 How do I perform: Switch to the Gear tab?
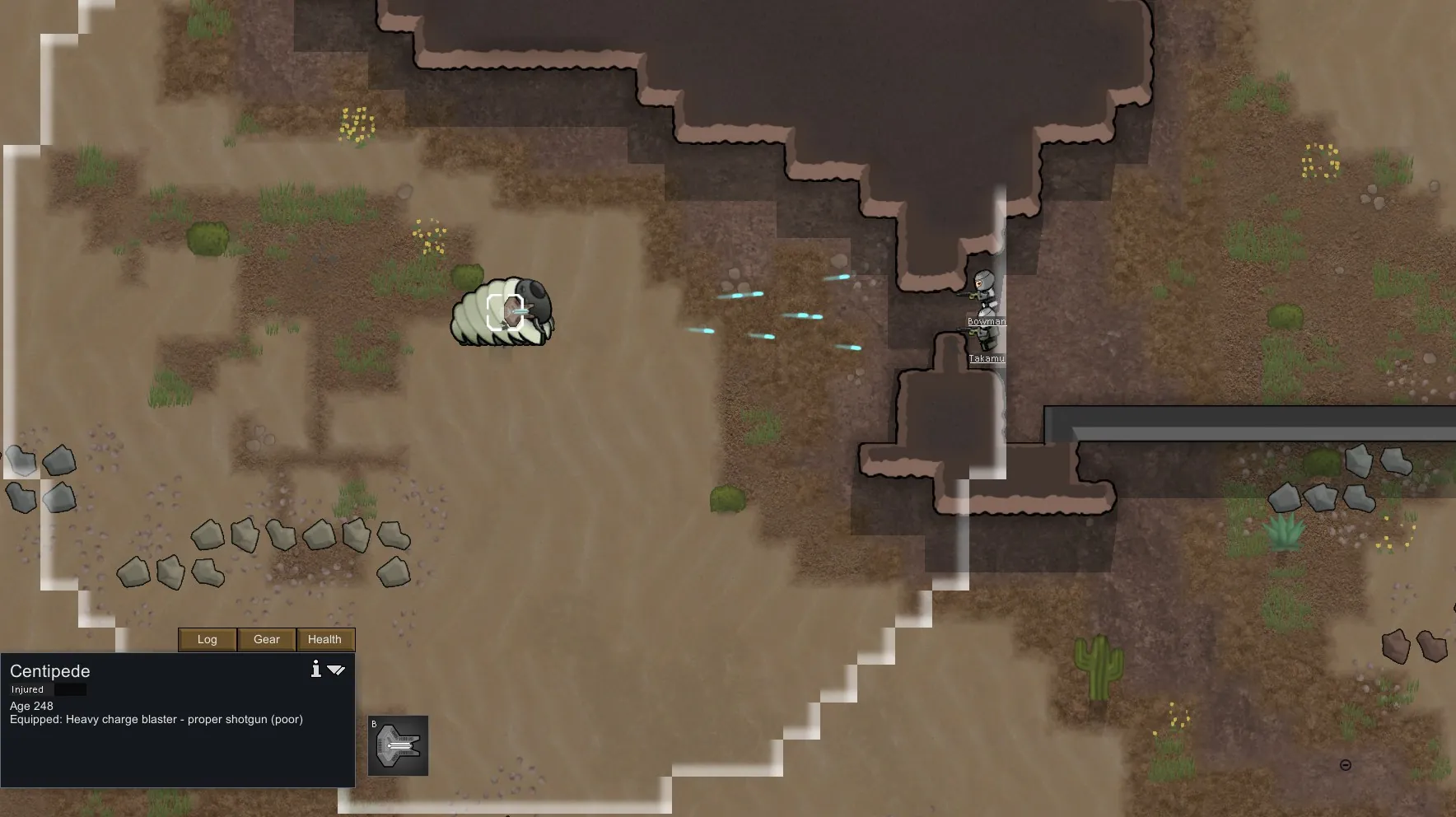[x=267, y=639]
